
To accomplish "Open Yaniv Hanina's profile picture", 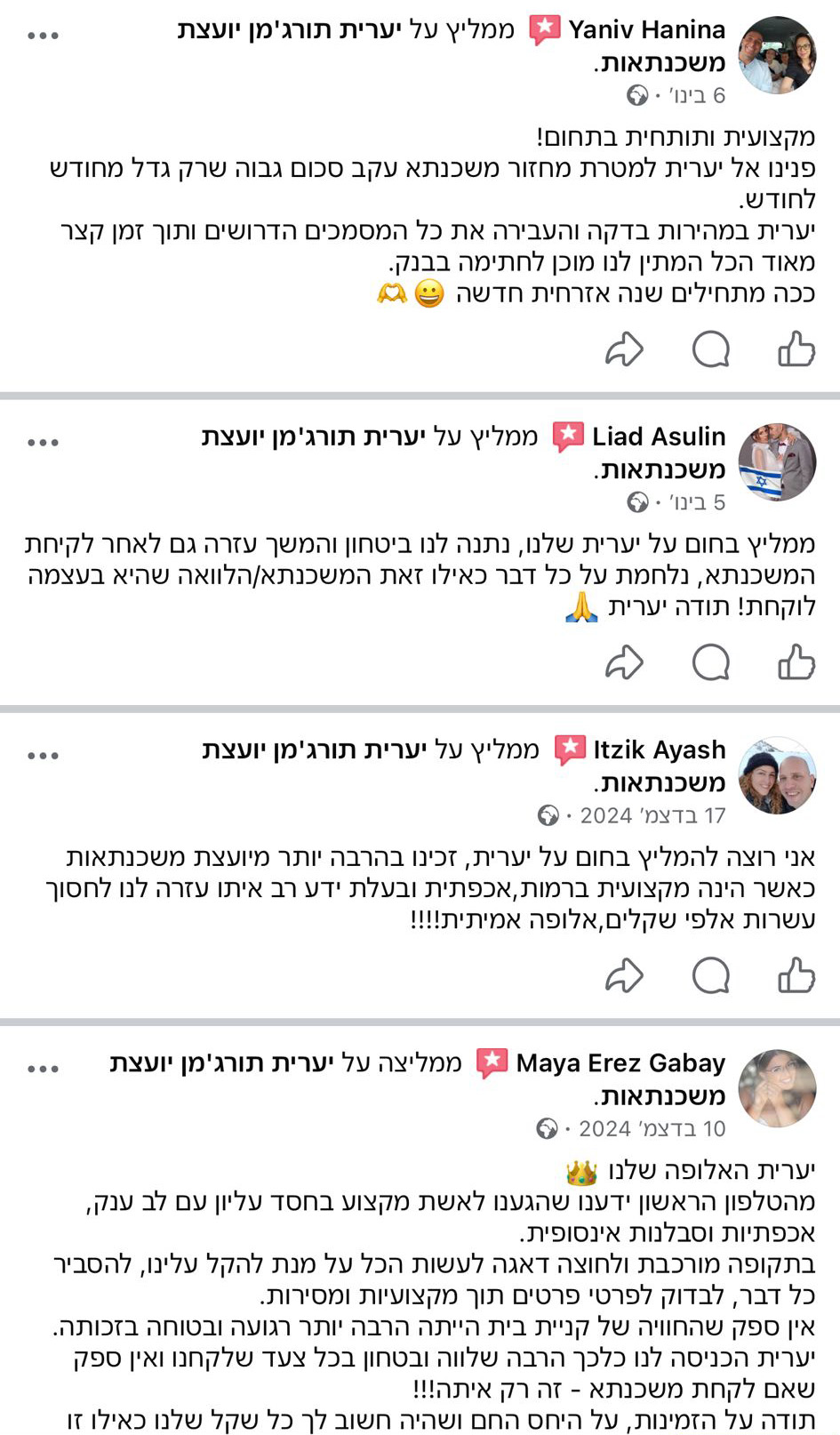I will tap(778, 55).
